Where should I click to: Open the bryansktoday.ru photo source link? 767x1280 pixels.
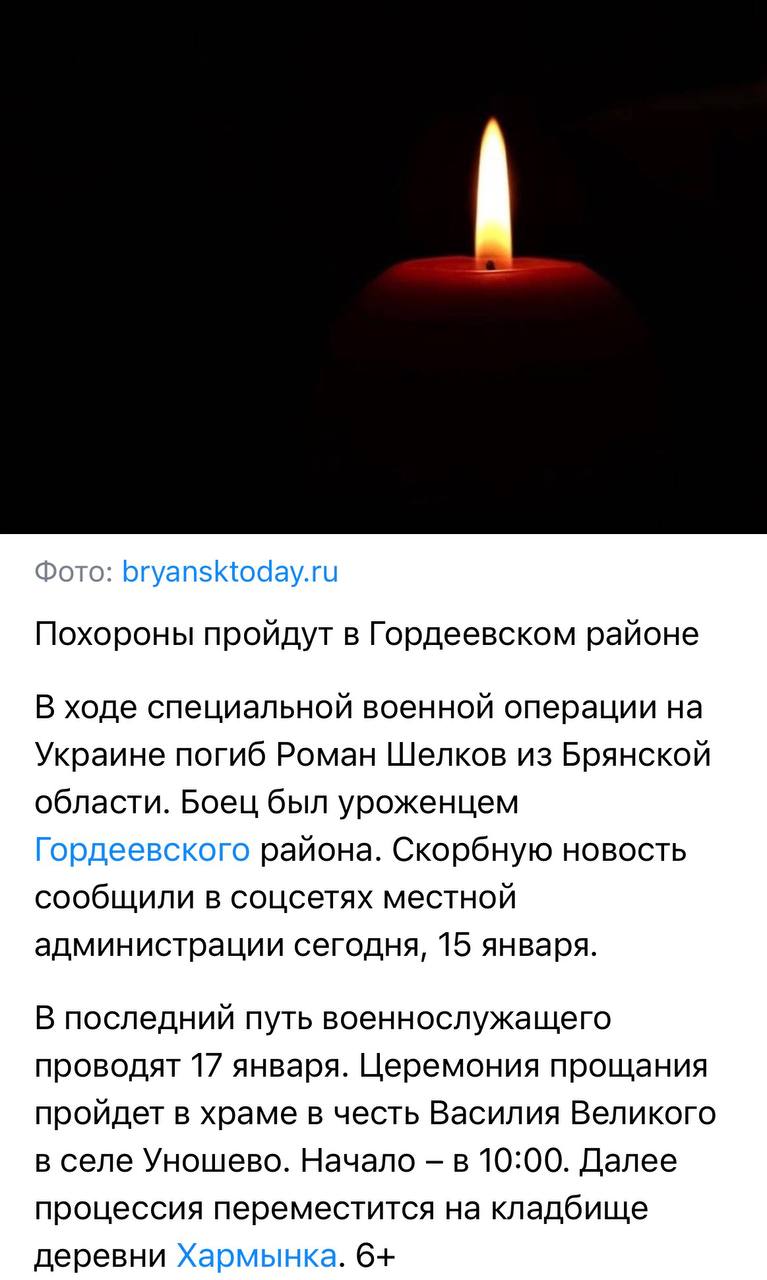(x=229, y=572)
